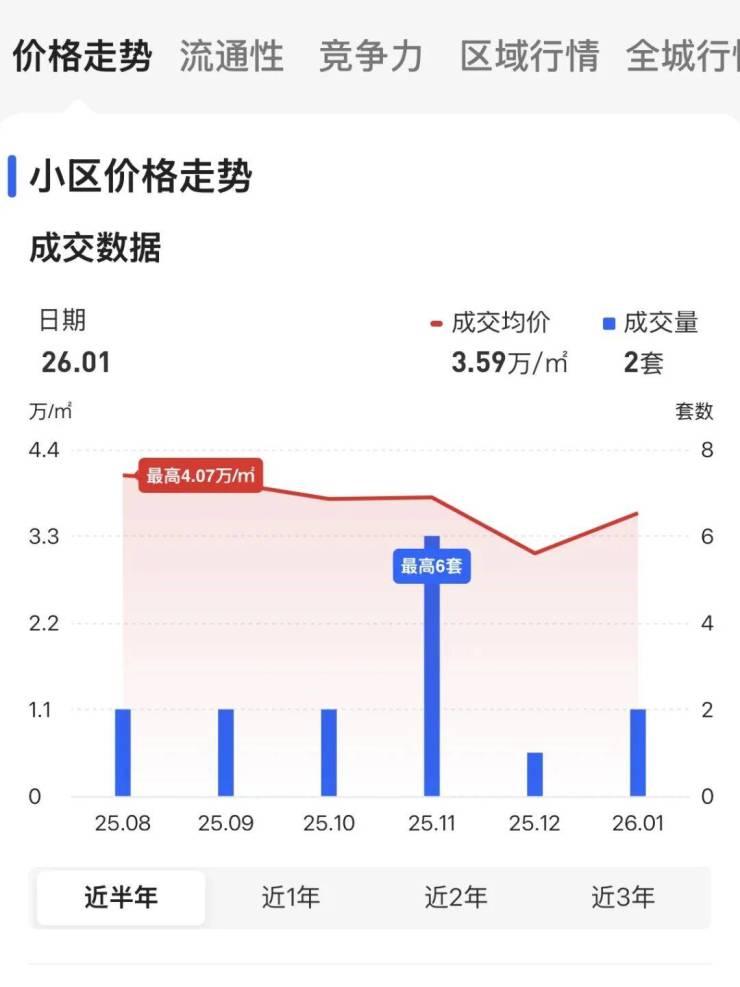
Task: Go to the 区域行情 tab
Action: (529, 56)
